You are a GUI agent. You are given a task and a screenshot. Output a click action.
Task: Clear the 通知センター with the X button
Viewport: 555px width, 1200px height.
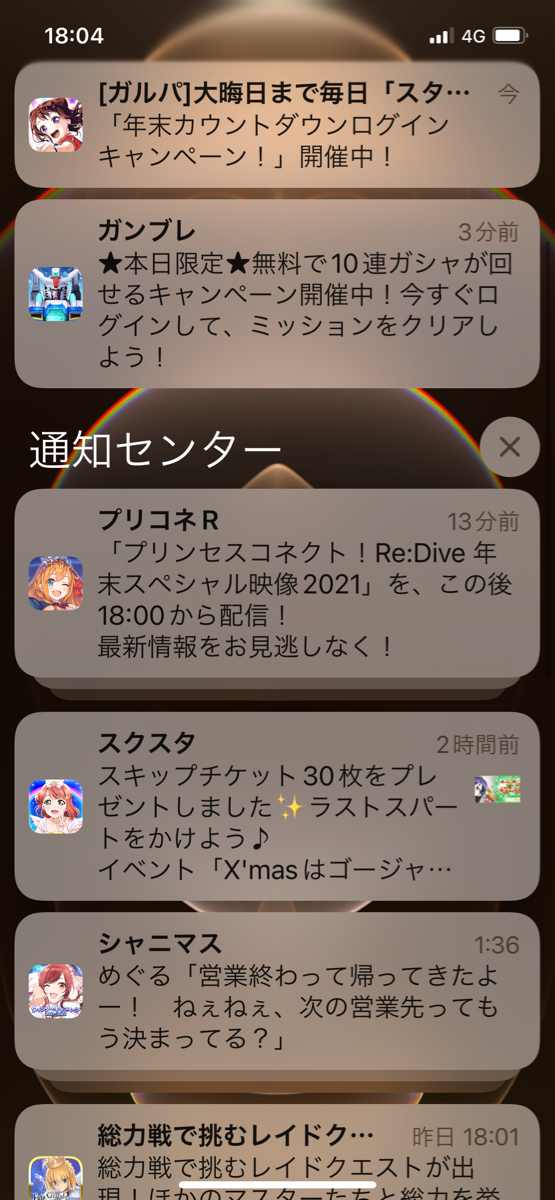coord(510,446)
